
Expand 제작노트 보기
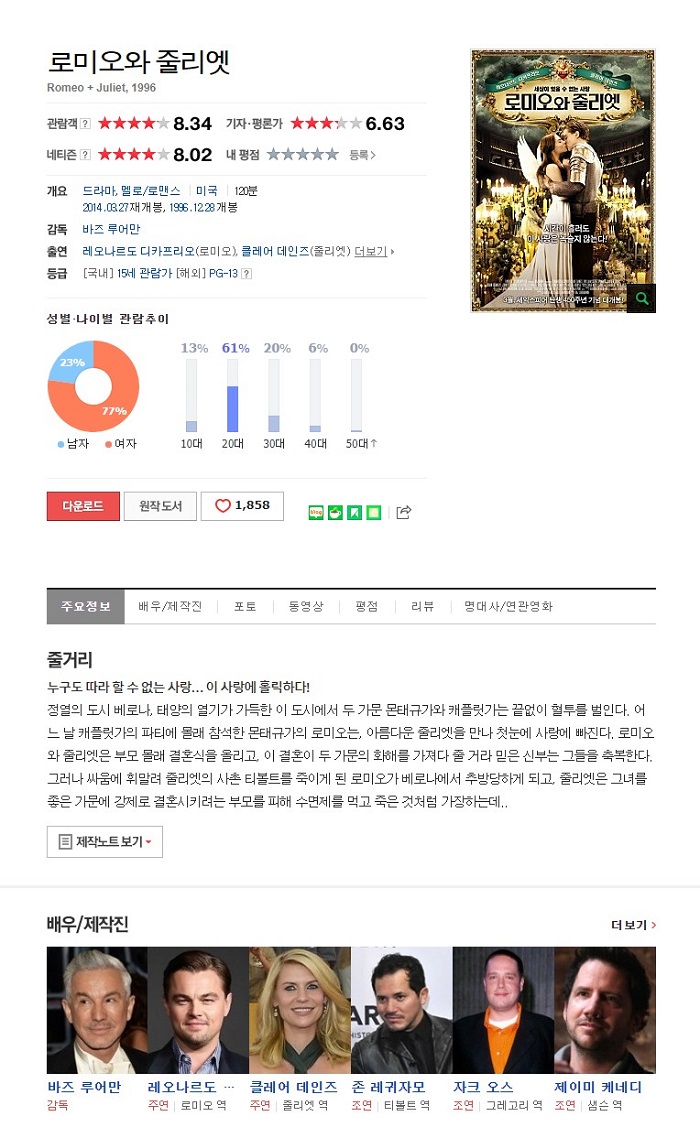pos(105,842)
